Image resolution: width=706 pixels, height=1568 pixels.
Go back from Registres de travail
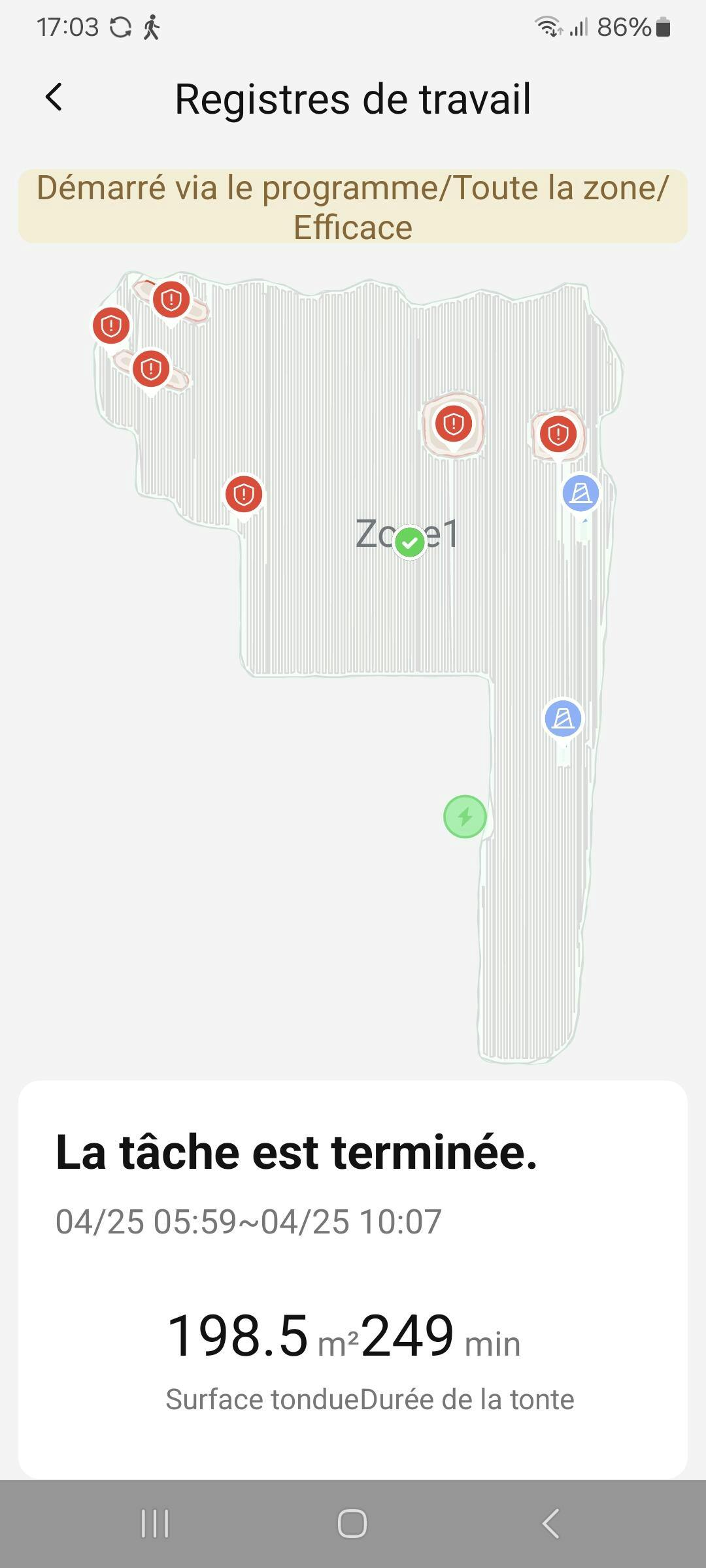click(54, 98)
